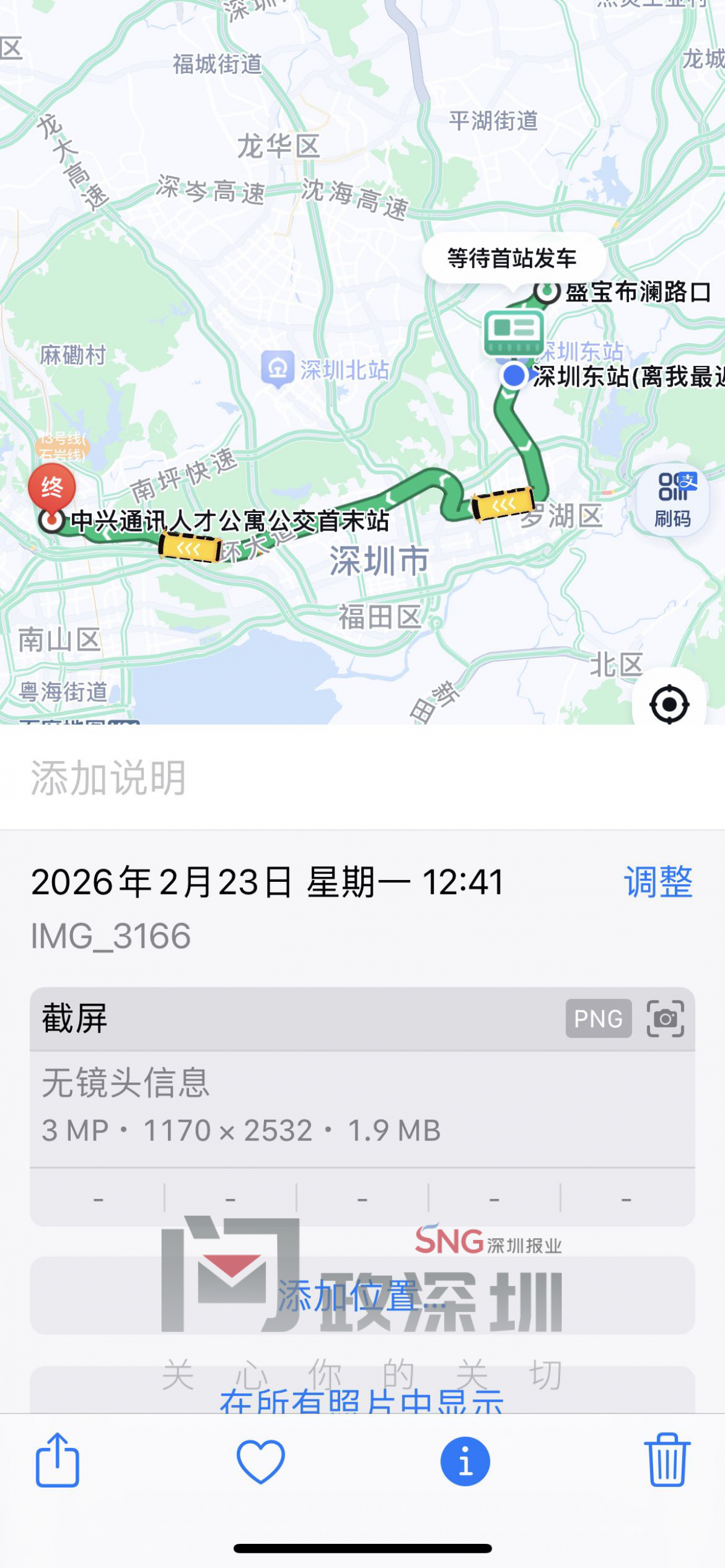
Task: Favorite the photo with the heart icon
Action: (x=260, y=1462)
